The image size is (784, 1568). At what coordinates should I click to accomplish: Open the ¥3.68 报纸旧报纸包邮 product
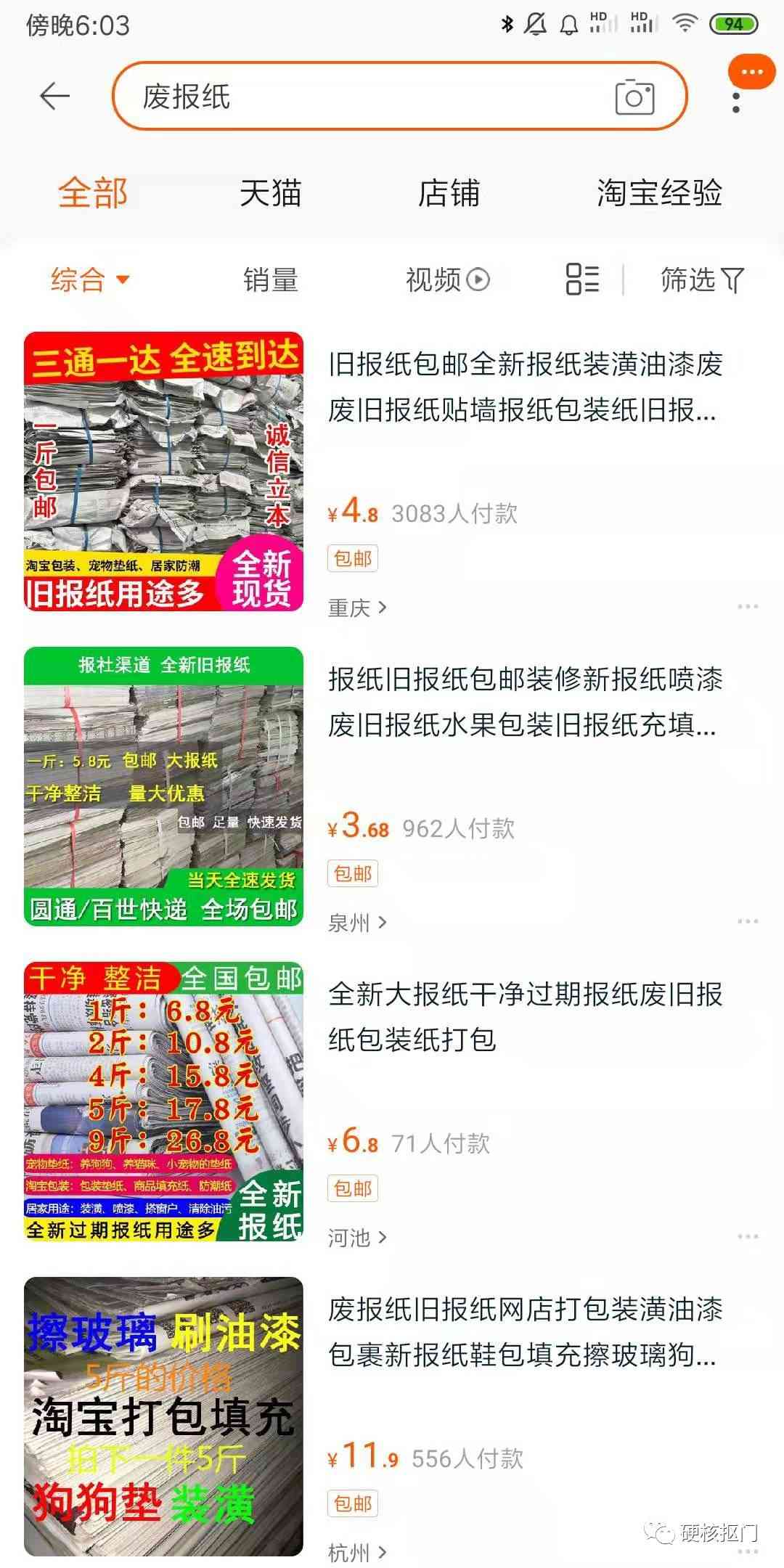pos(526,702)
